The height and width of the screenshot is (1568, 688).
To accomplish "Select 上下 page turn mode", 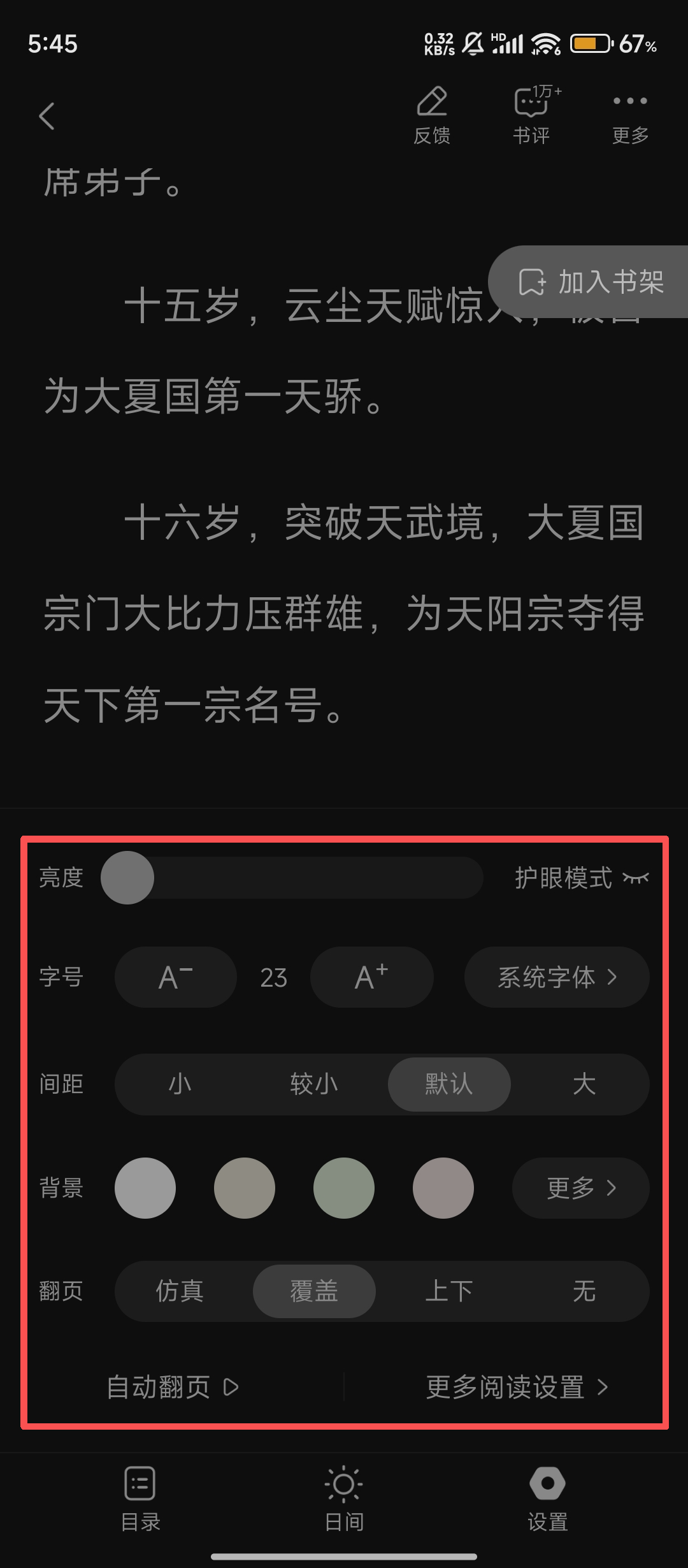I will (448, 1291).
